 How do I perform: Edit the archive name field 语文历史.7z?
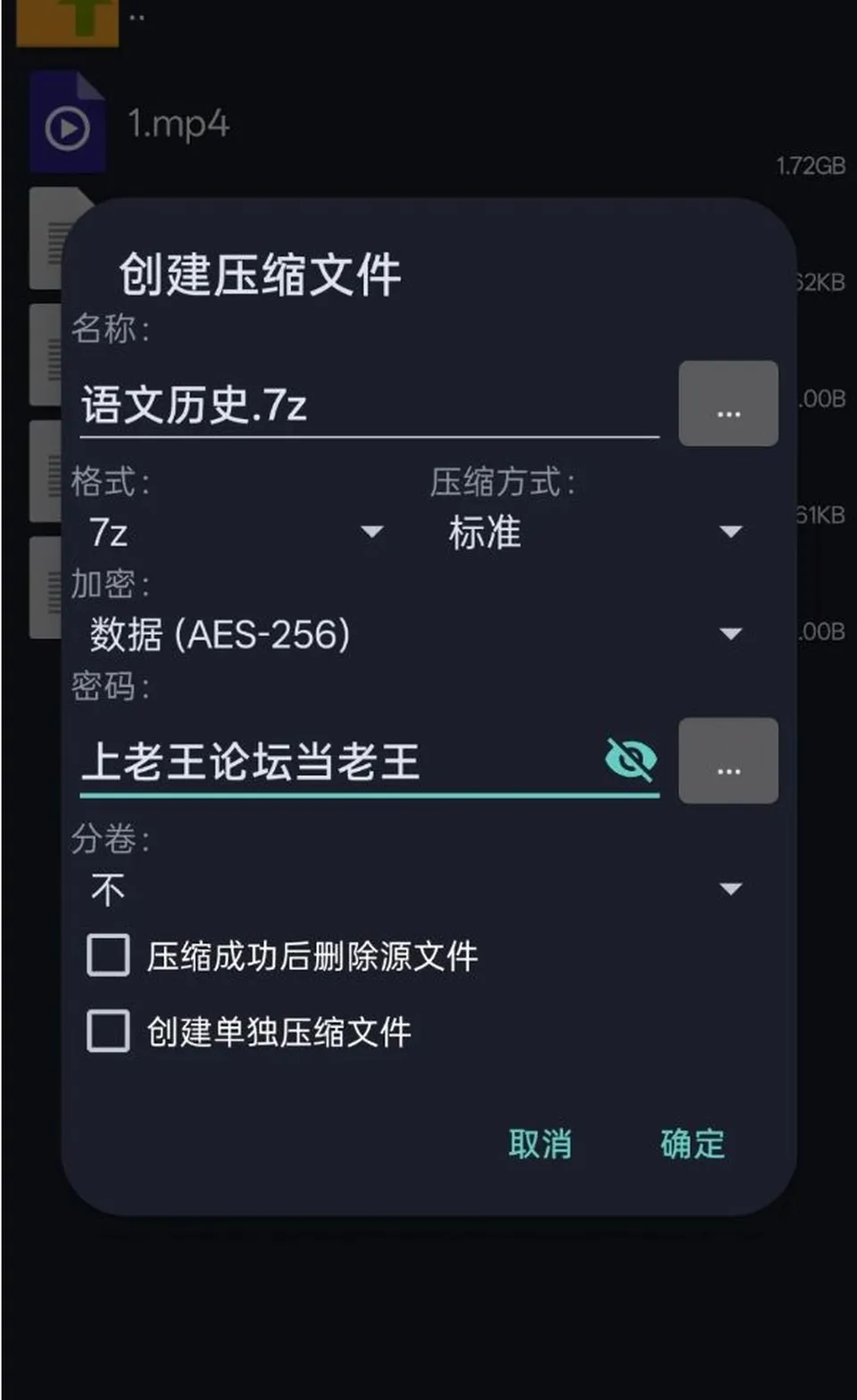(370, 405)
